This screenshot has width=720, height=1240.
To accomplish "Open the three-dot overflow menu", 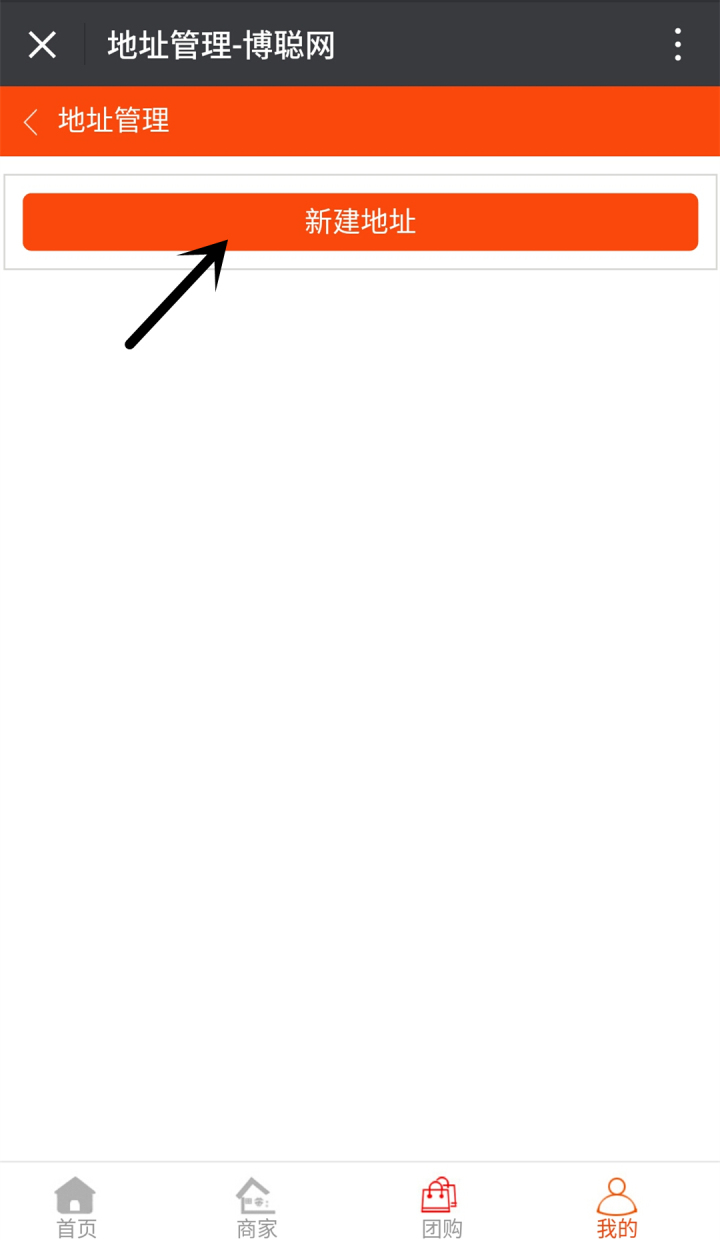I will (x=678, y=45).
